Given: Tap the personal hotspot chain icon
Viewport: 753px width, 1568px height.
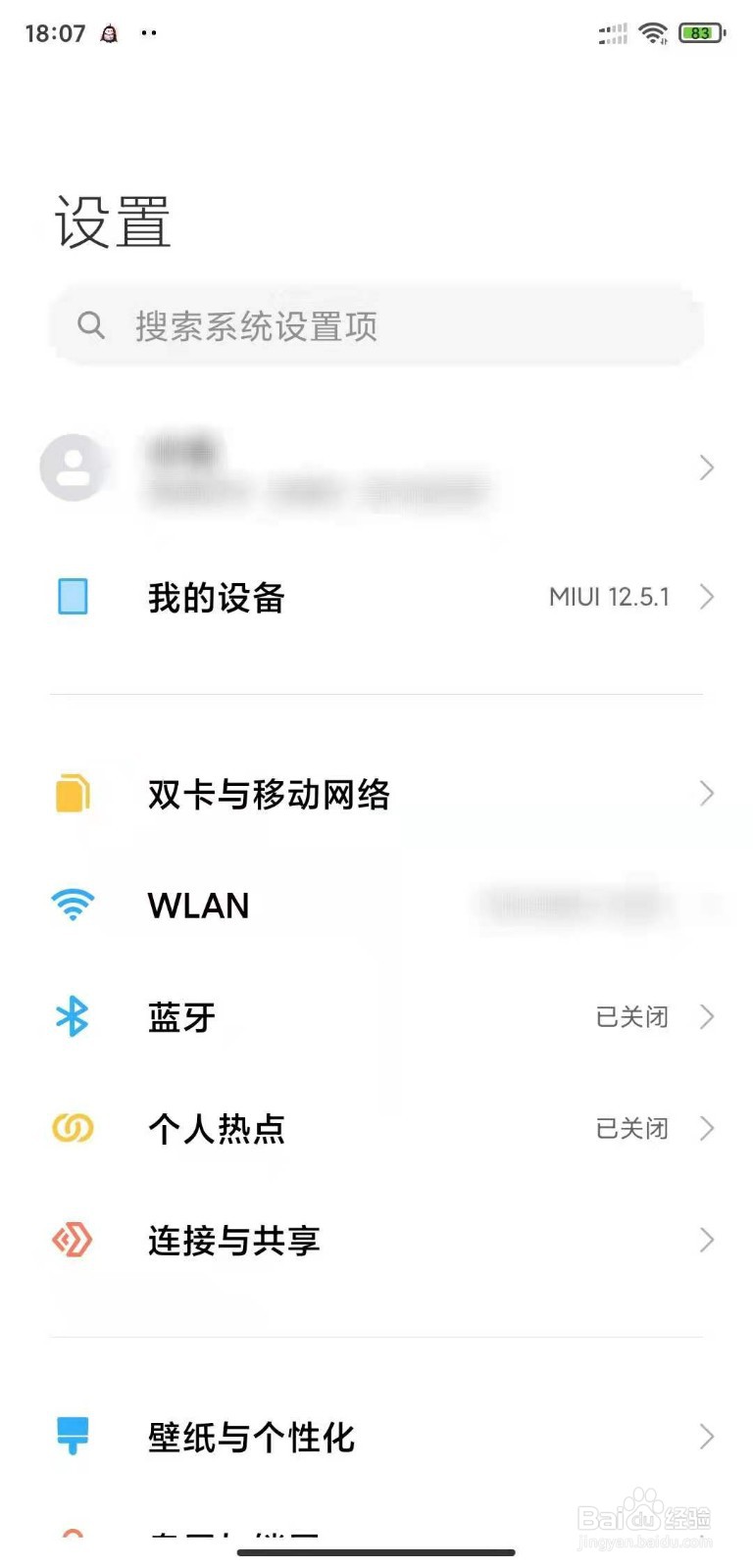Looking at the screenshot, I should 73,1129.
